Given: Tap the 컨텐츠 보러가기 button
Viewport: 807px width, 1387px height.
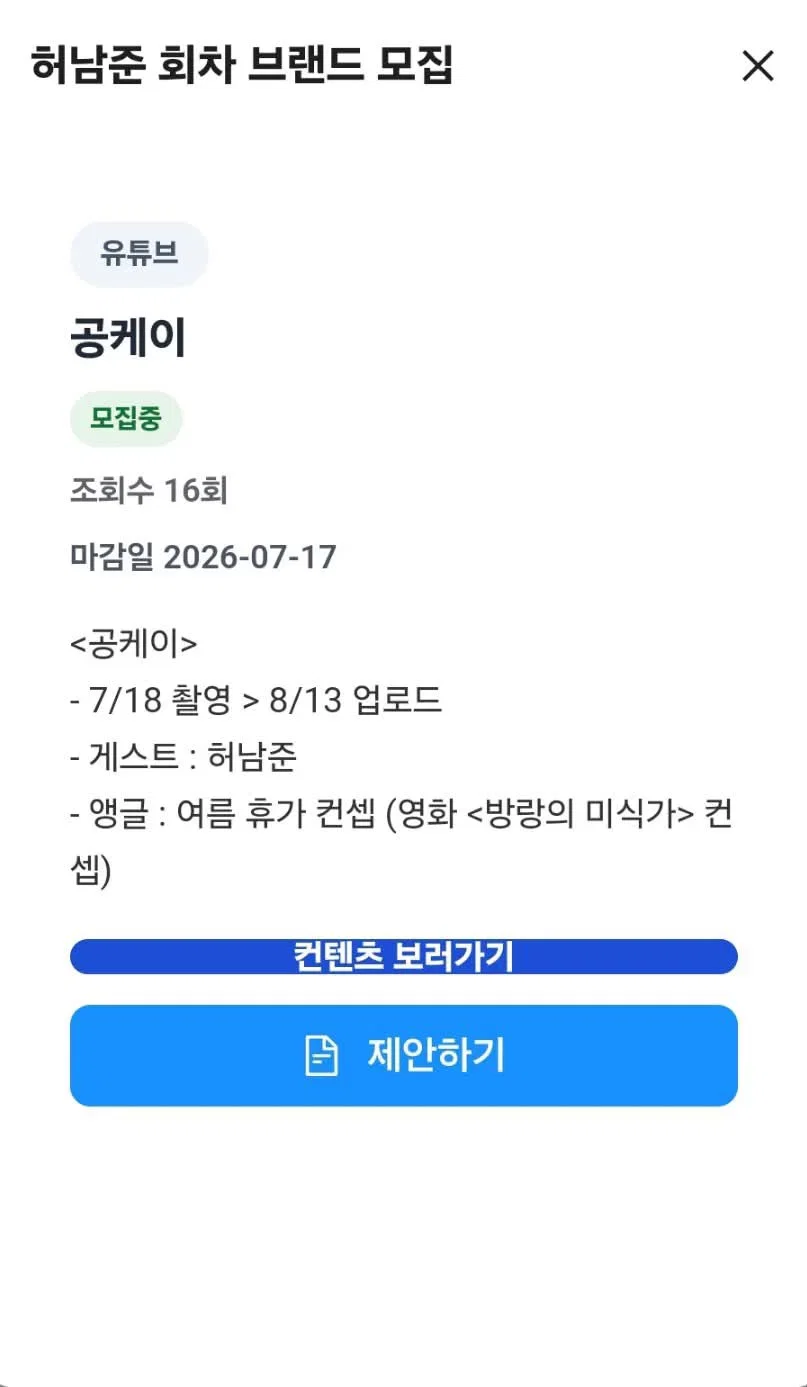Looking at the screenshot, I should click(403, 956).
